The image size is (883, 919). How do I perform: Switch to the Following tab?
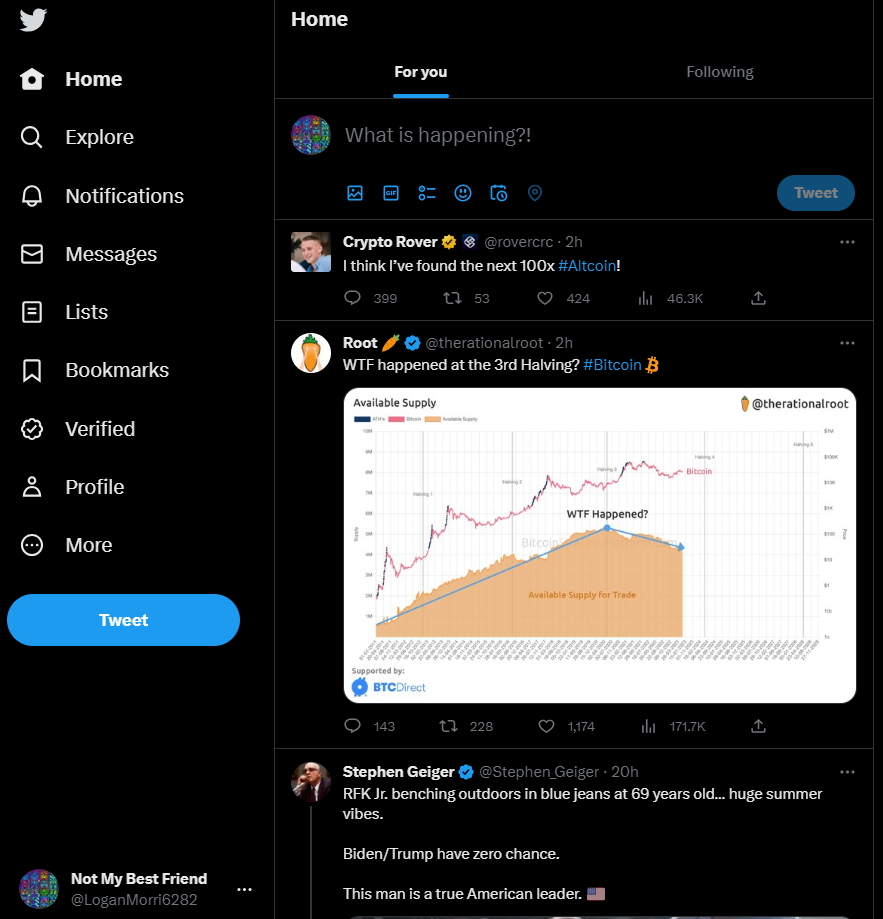pos(719,72)
